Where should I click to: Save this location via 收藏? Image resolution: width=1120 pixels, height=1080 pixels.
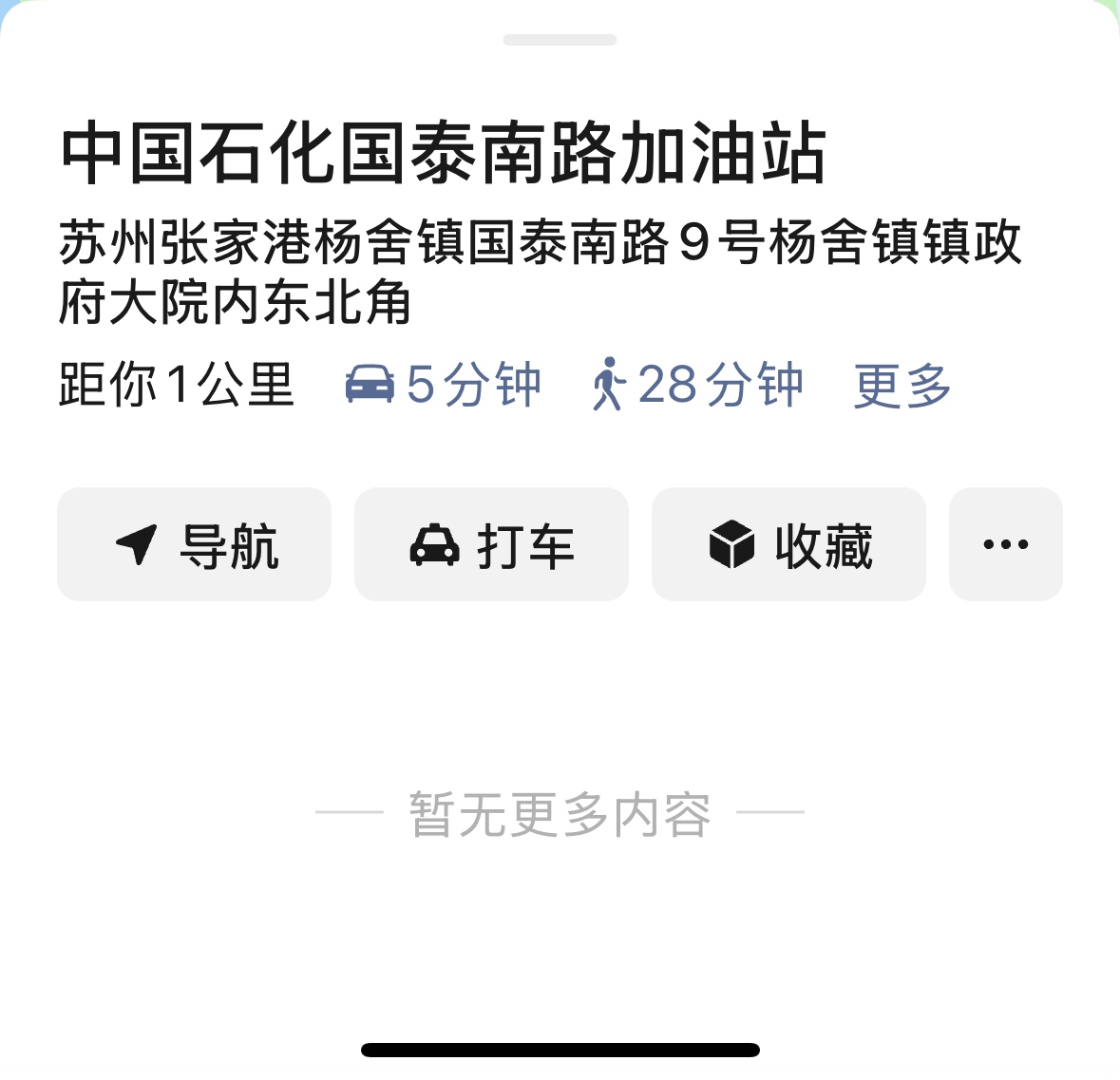click(788, 544)
